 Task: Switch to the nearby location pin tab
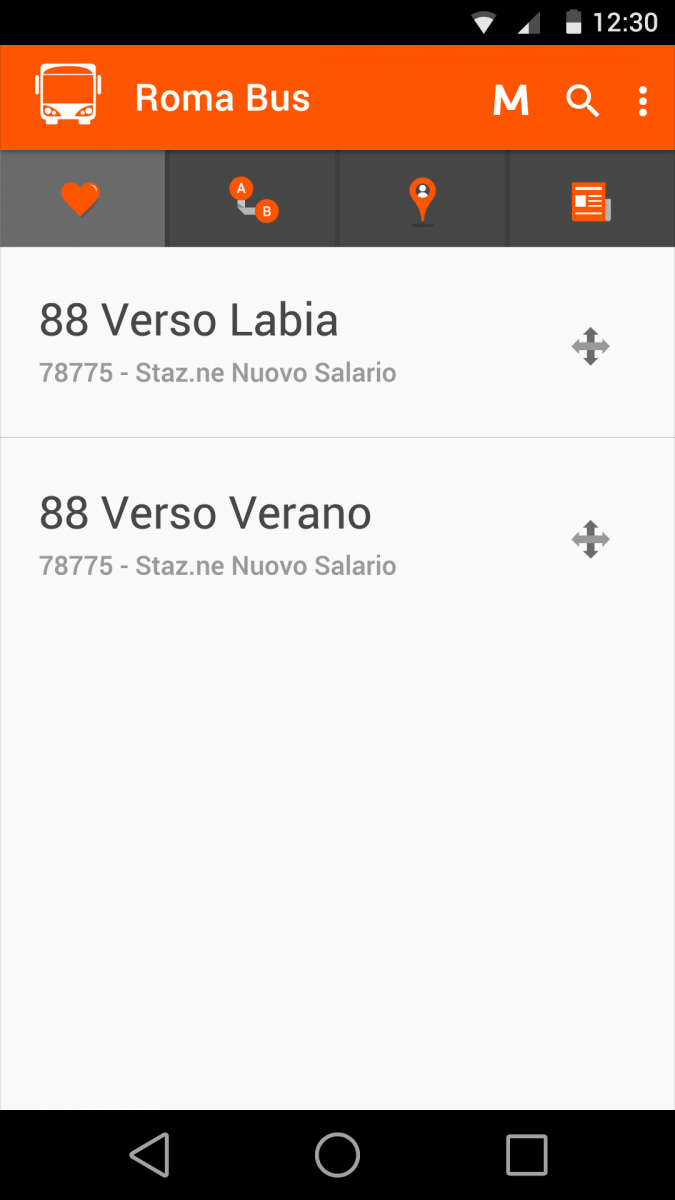(x=423, y=199)
